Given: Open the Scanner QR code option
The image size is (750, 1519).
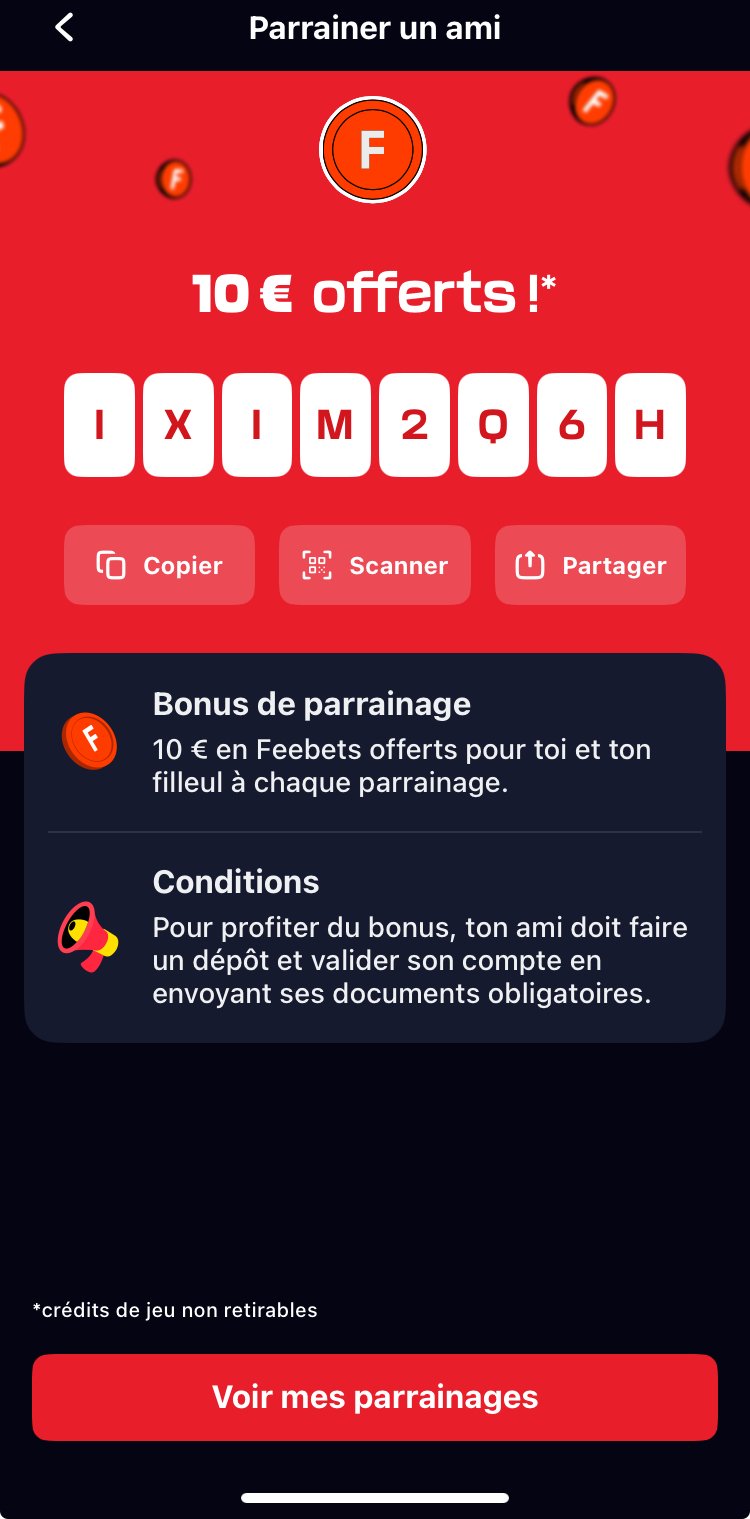Looking at the screenshot, I should (x=374, y=565).
